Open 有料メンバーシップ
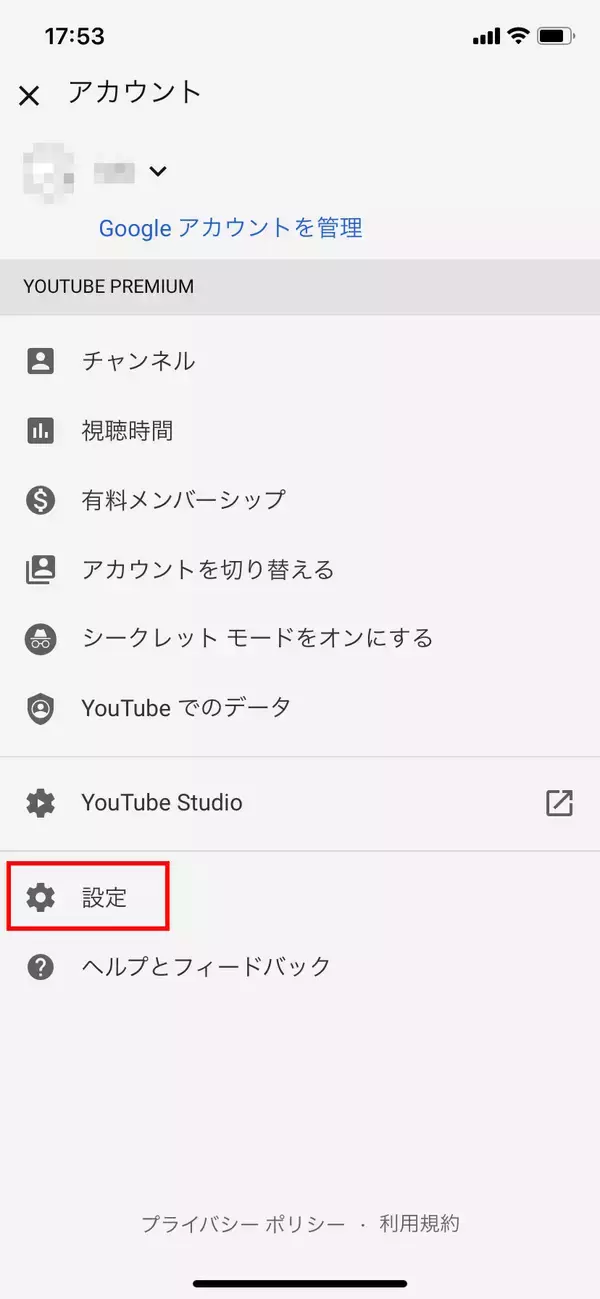The height and width of the screenshot is (1299, 600). click(183, 500)
